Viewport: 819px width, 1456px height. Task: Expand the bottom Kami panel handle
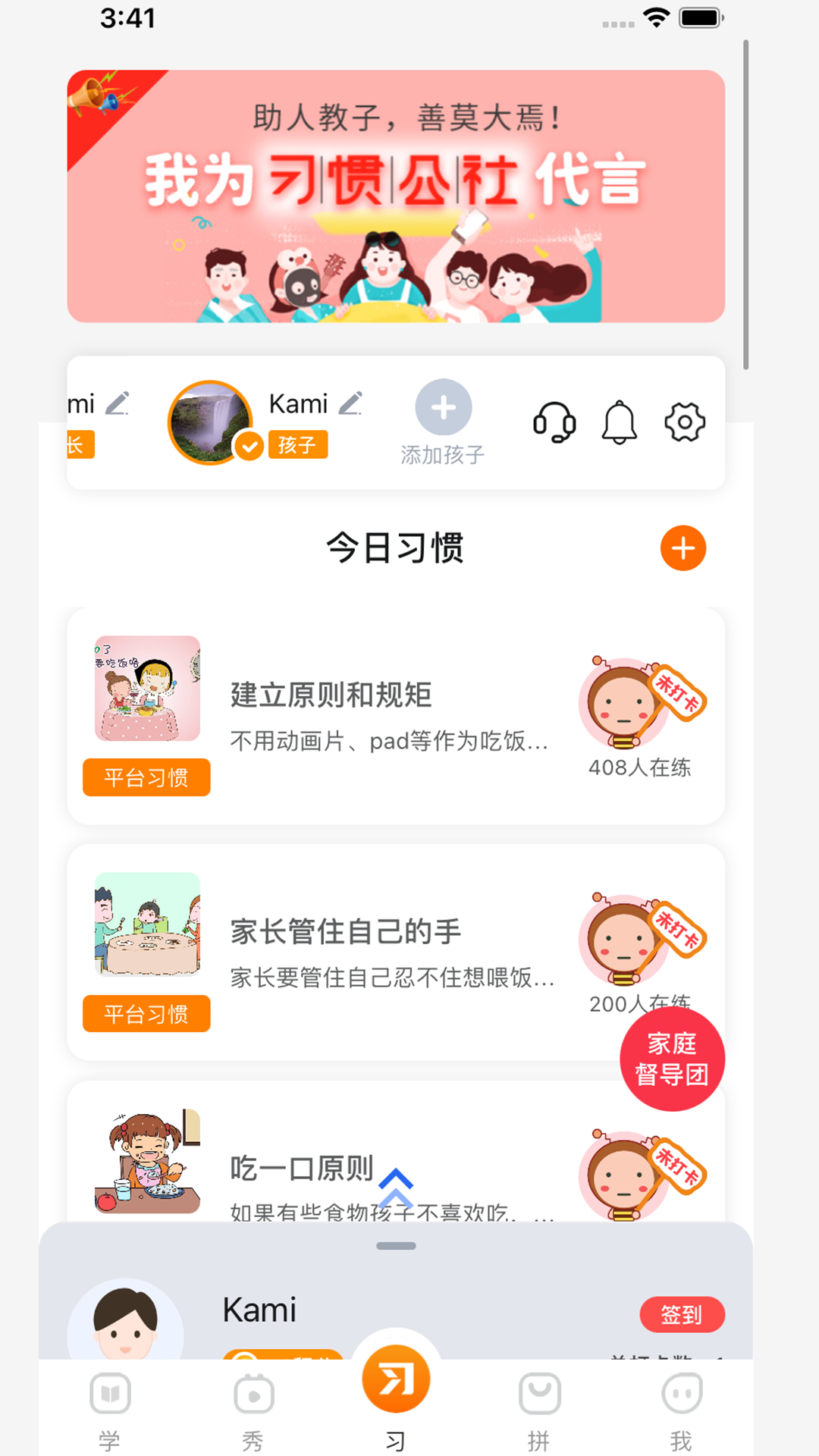tap(396, 1246)
